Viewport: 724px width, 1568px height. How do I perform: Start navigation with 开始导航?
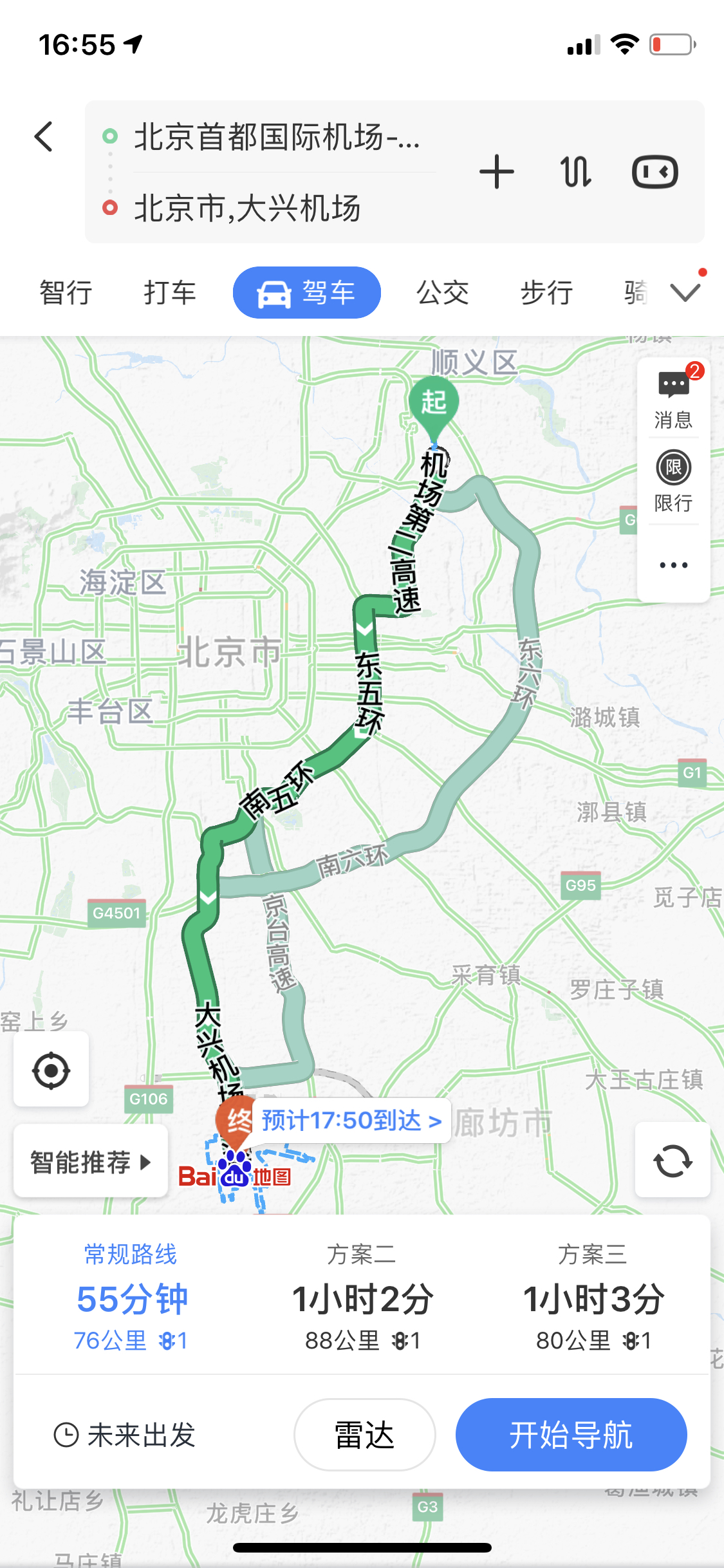[571, 1435]
